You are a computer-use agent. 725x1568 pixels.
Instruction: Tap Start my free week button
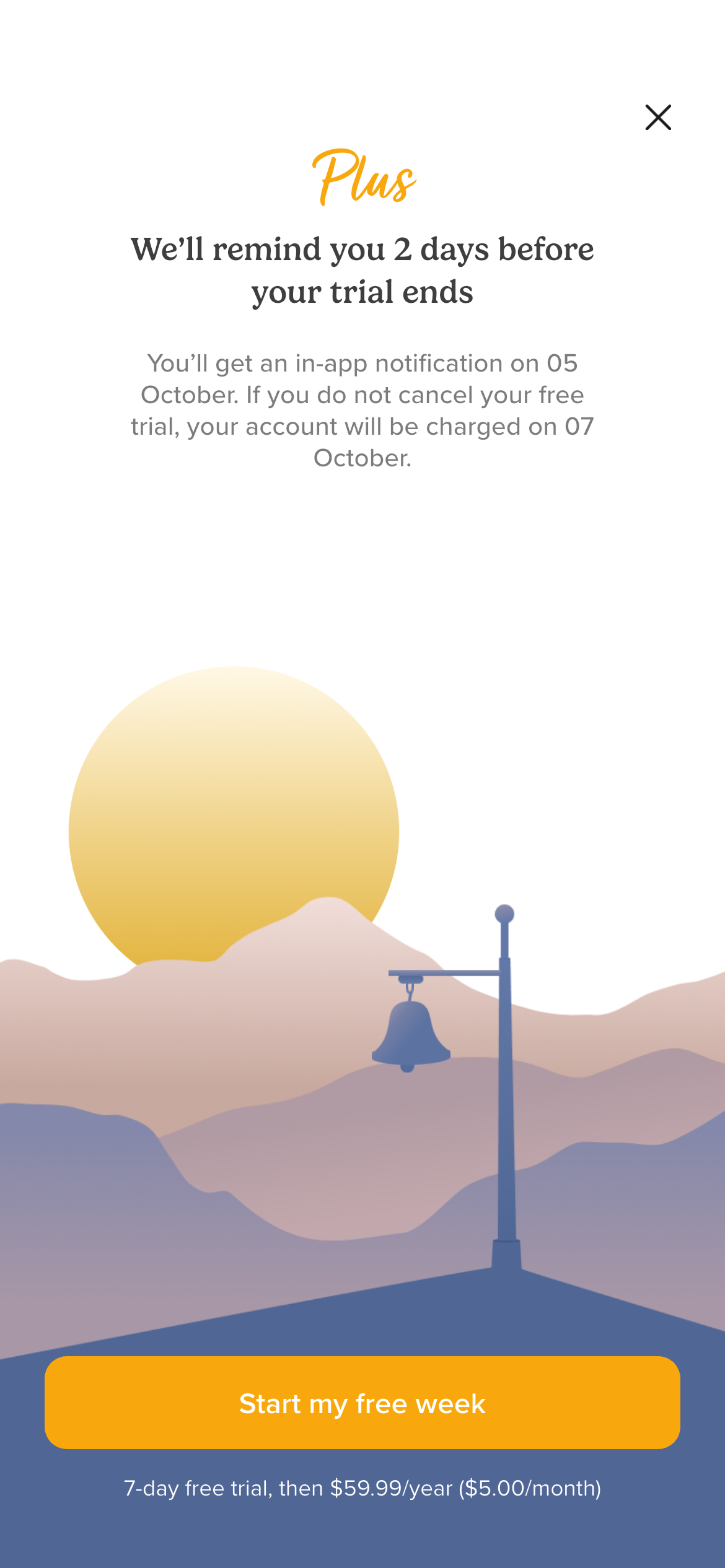362,1403
